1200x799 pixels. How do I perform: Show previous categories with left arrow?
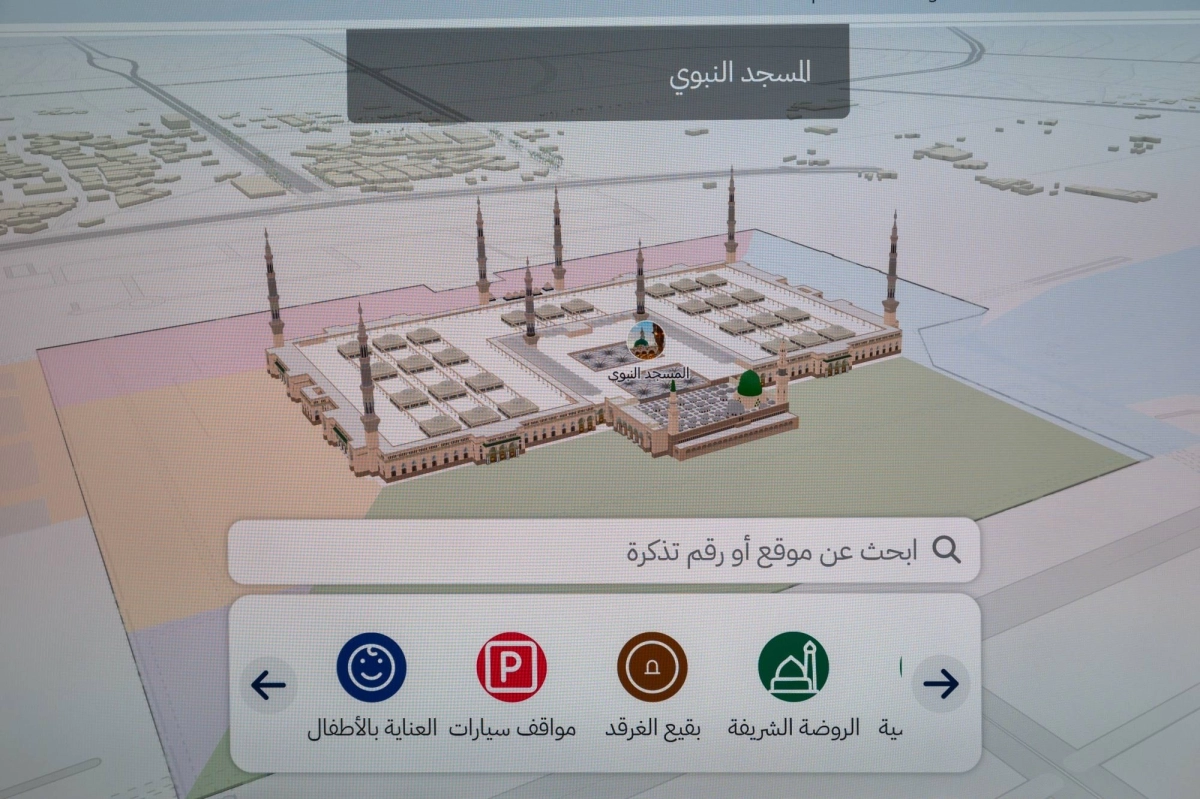pyautogui.click(x=268, y=685)
